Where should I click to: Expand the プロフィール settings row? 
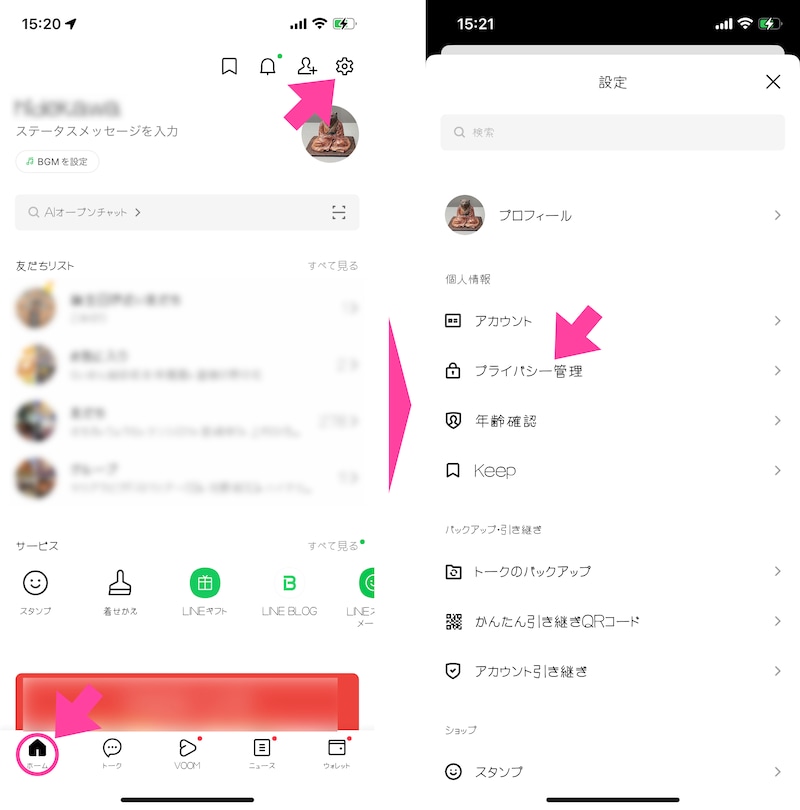612,215
